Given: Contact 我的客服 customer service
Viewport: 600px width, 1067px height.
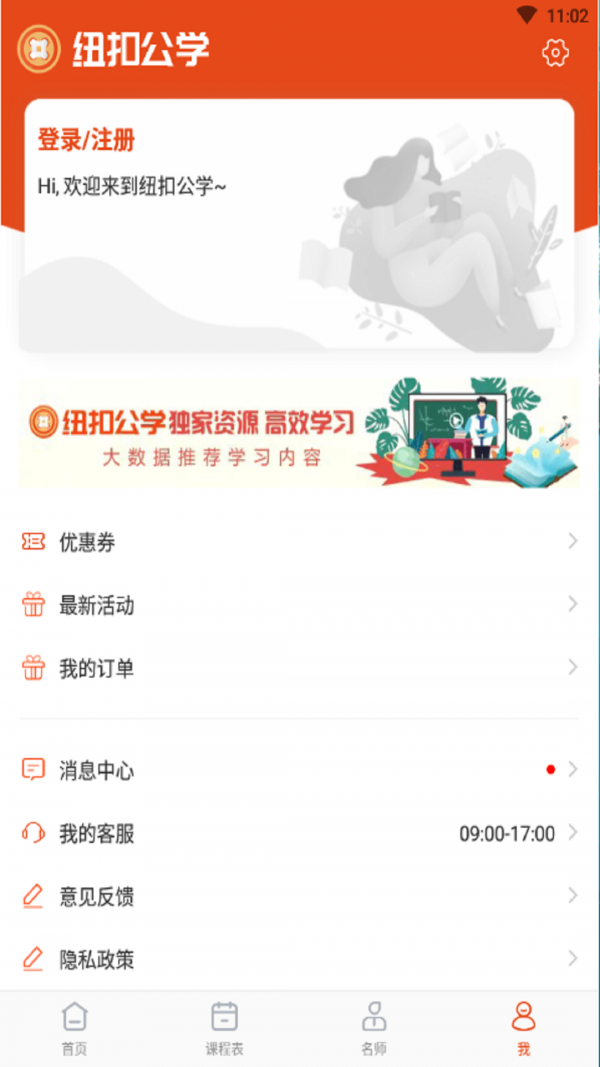Looking at the screenshot, I should (298, 833).
